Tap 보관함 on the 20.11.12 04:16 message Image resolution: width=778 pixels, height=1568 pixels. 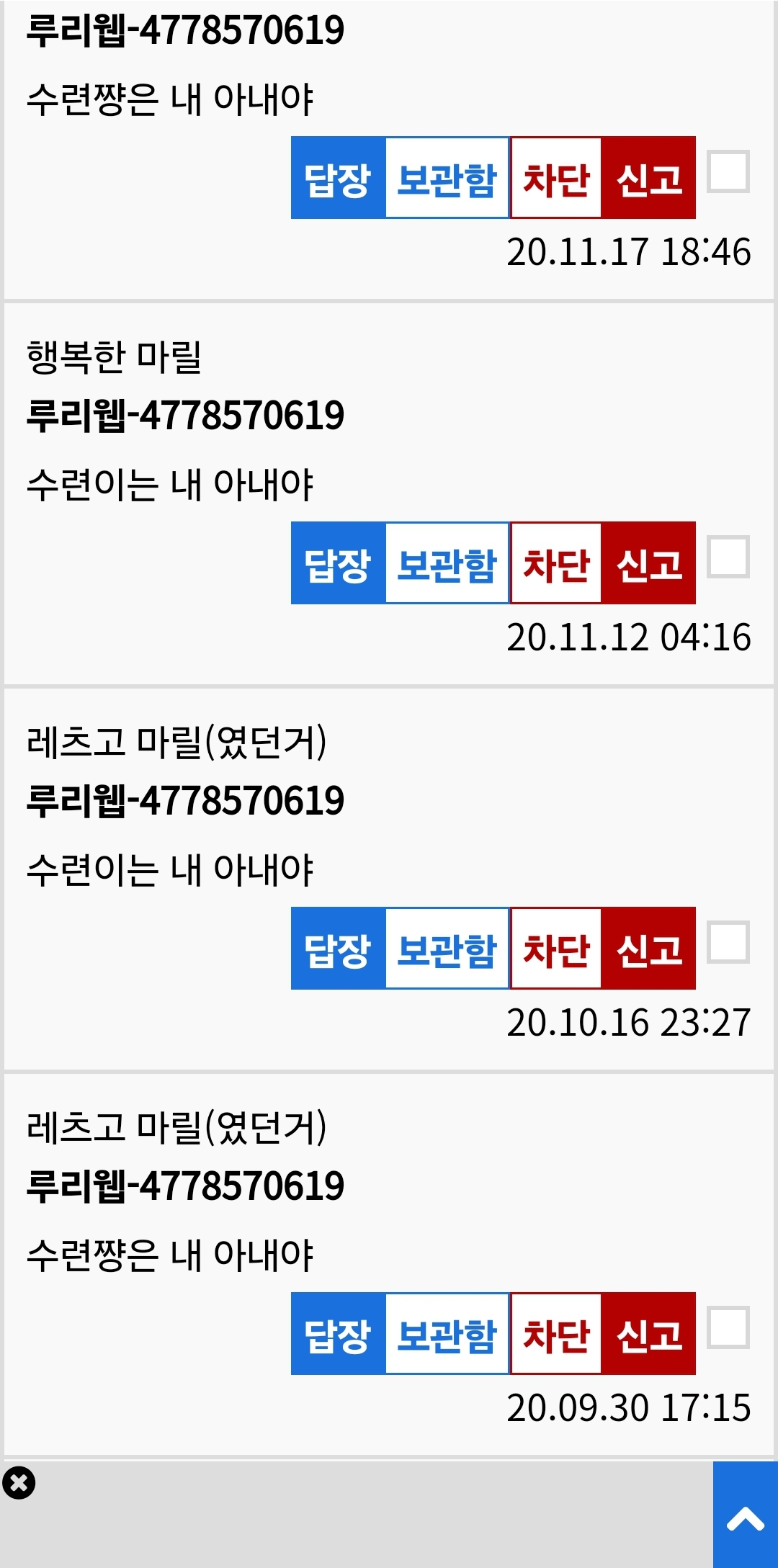click(x=447, y=563)
